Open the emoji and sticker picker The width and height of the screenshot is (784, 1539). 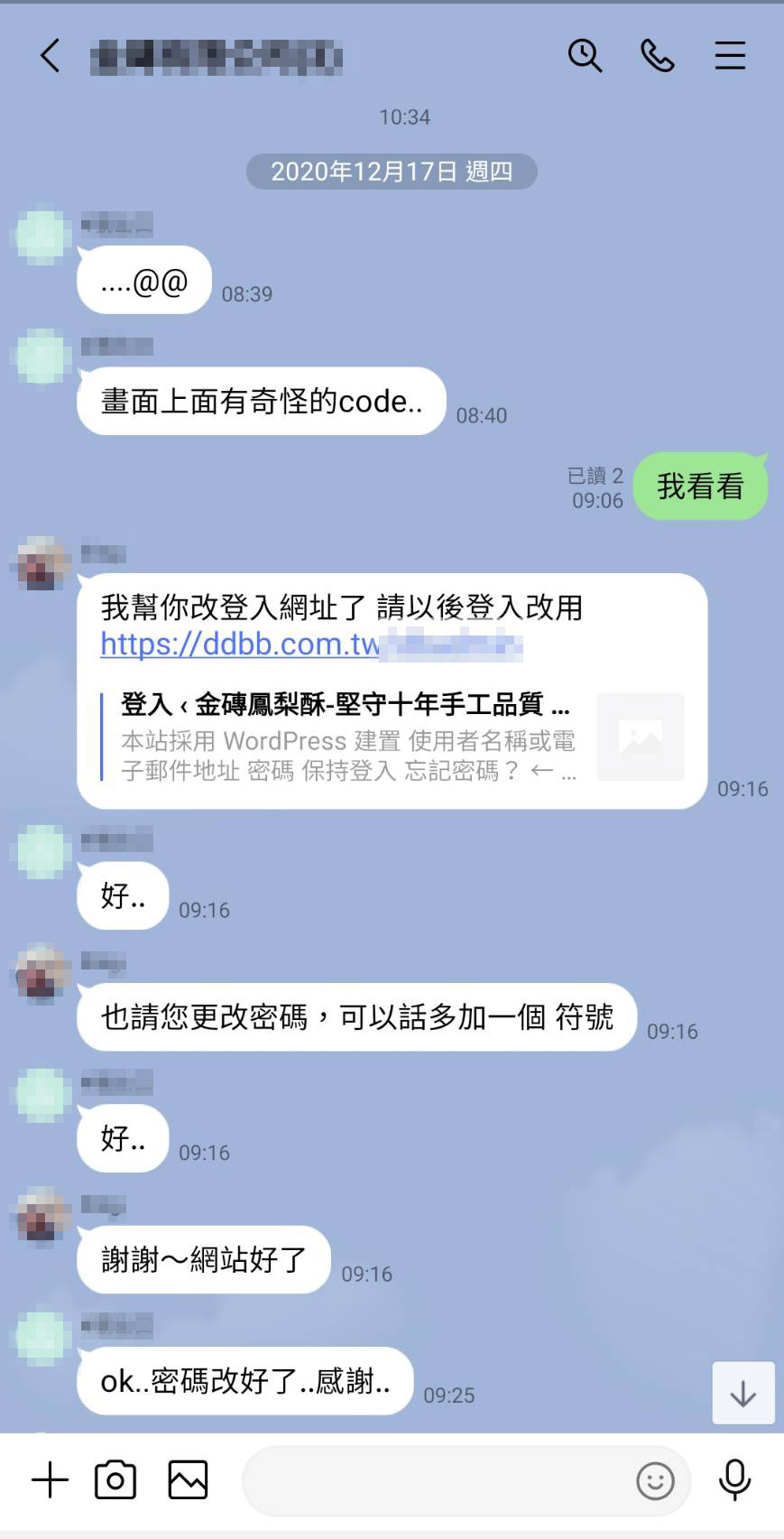[656, 1481]
